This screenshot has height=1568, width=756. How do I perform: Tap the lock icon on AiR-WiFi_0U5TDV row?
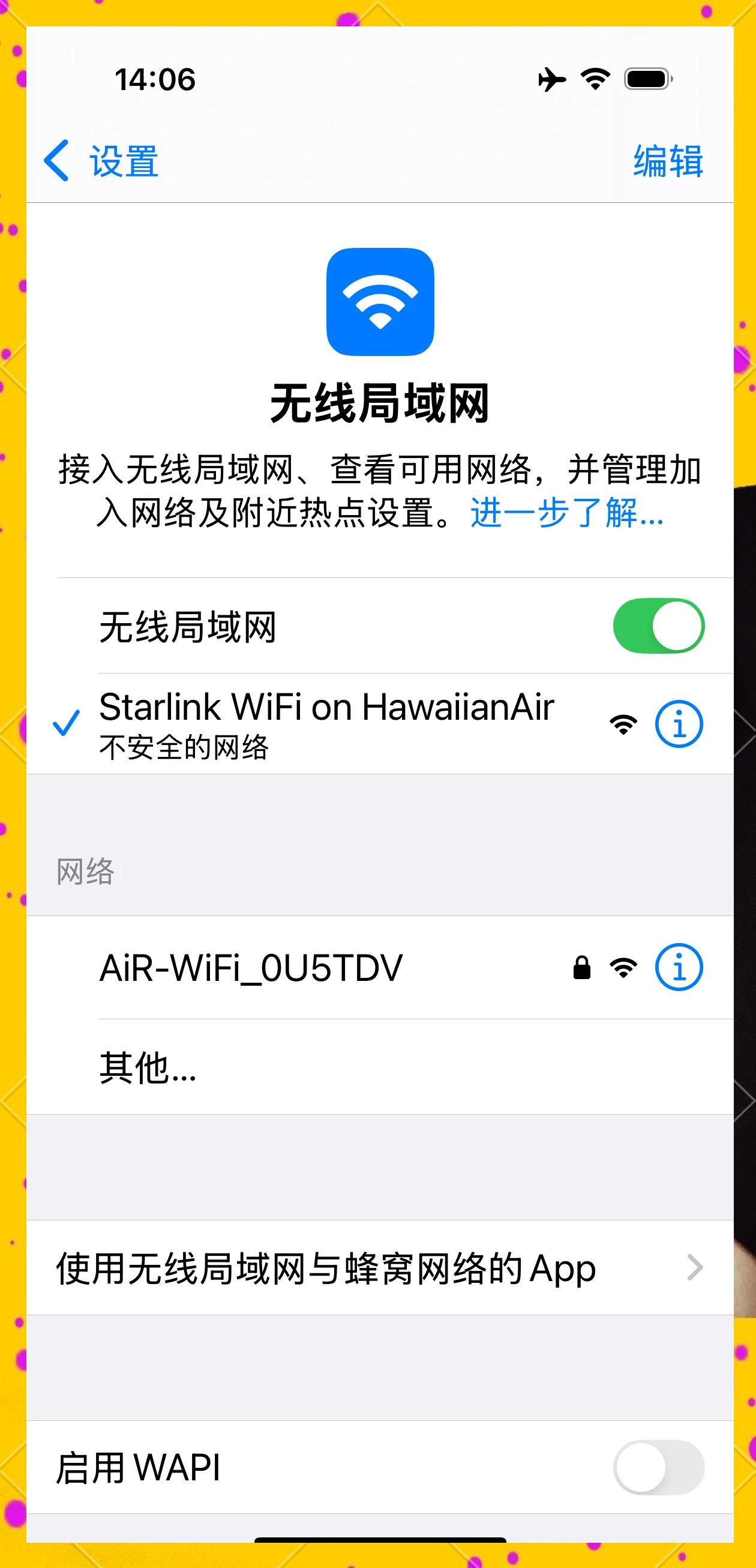pos(583,968)
